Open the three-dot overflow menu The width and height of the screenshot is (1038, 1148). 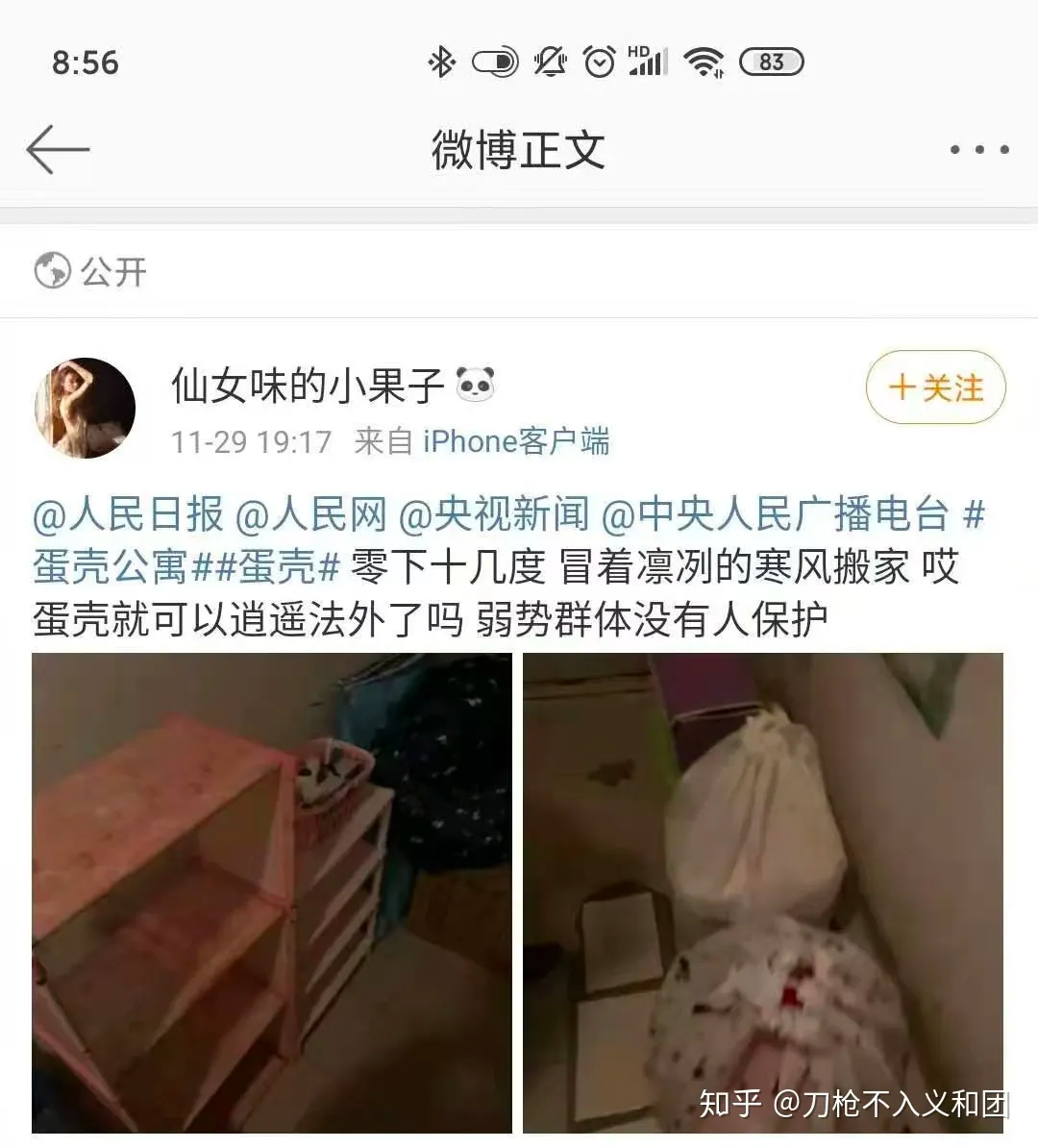point(978,150)
